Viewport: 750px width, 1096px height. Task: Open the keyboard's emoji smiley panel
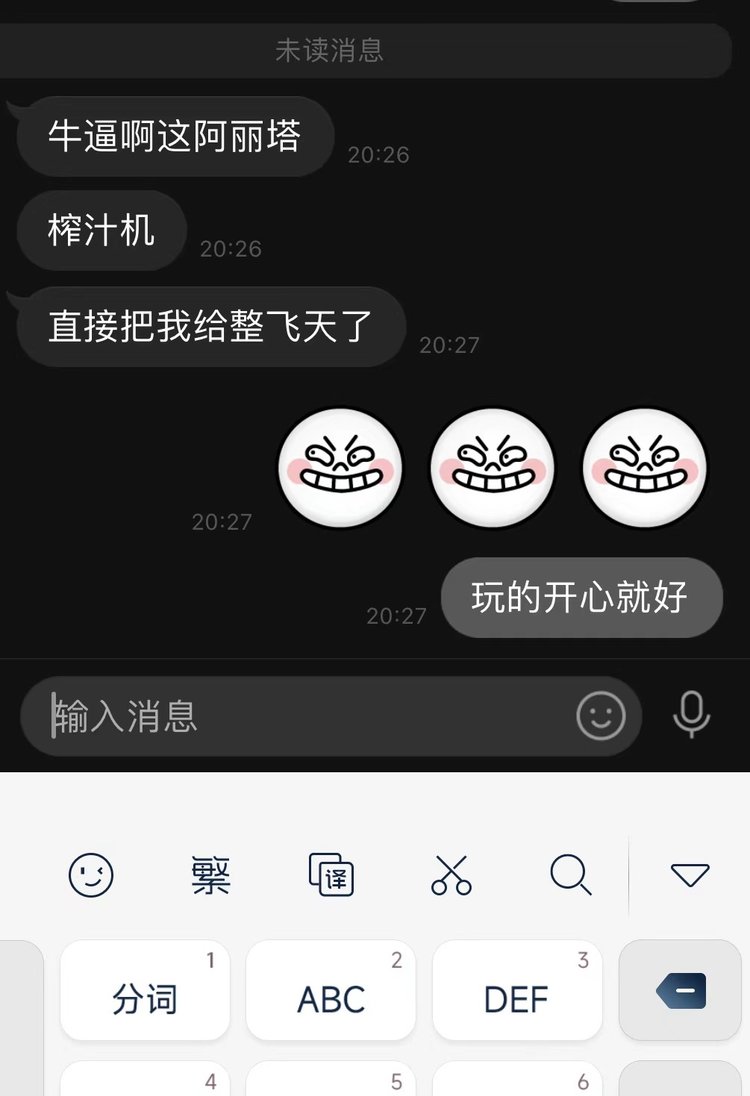[91, 876]
